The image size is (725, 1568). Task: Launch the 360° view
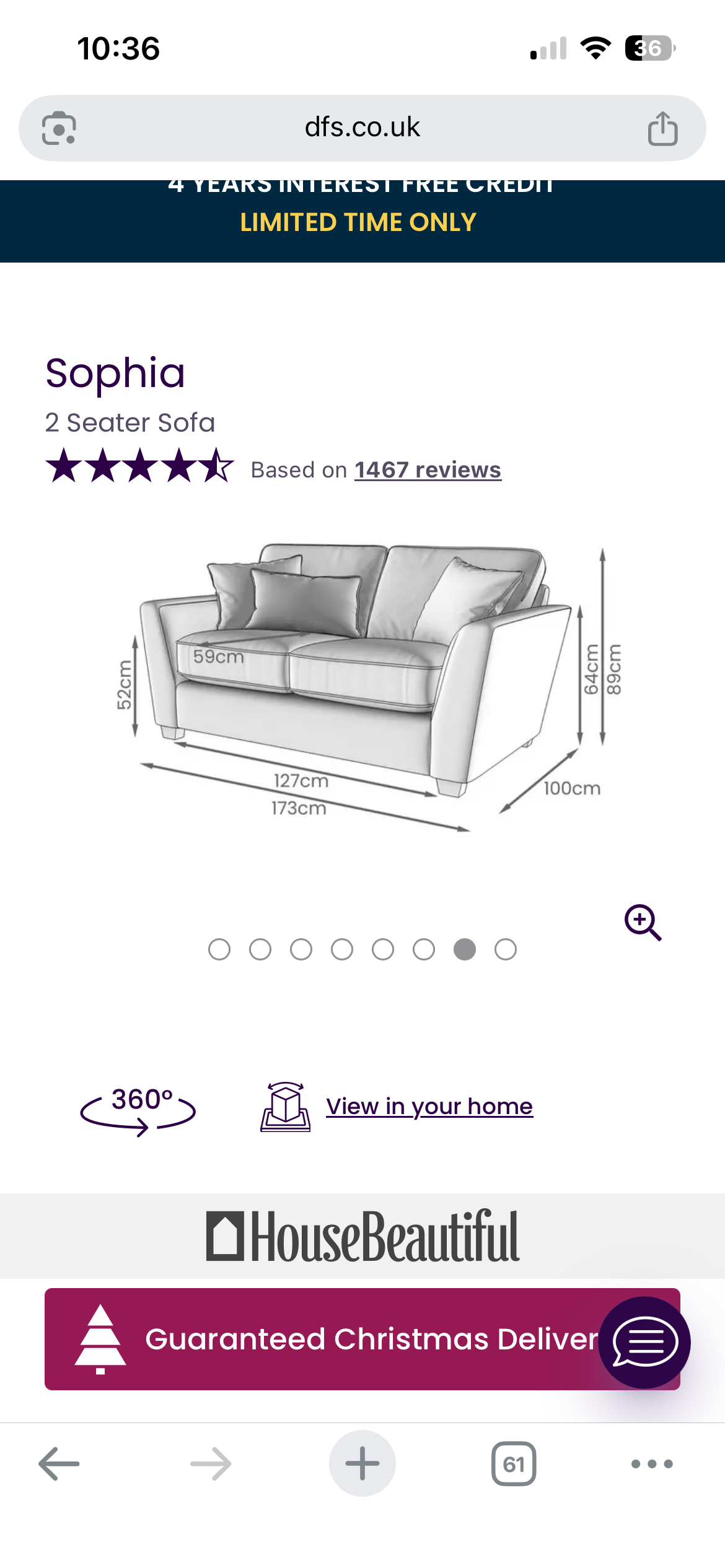[138, 1109]
